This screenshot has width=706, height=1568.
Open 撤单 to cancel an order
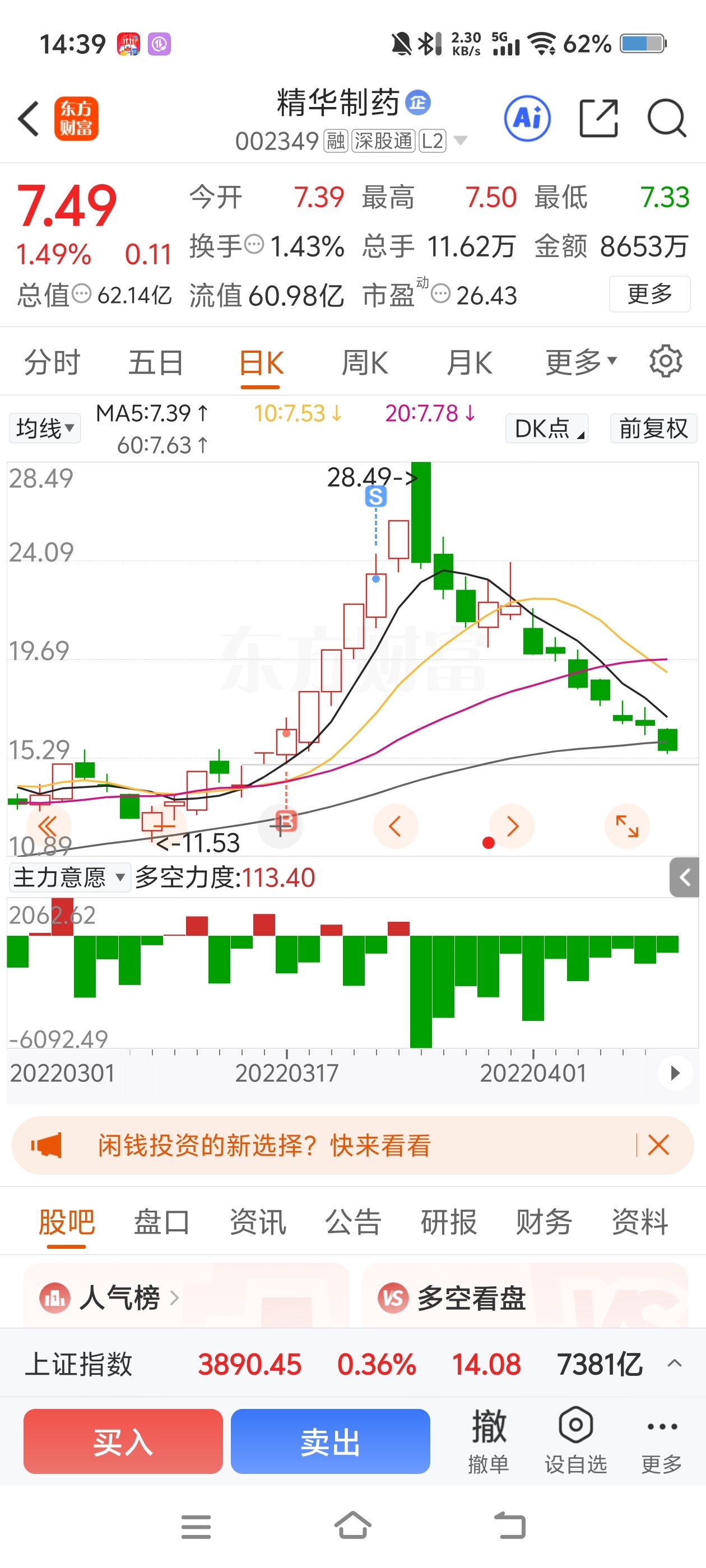[x=489, y=1441]
